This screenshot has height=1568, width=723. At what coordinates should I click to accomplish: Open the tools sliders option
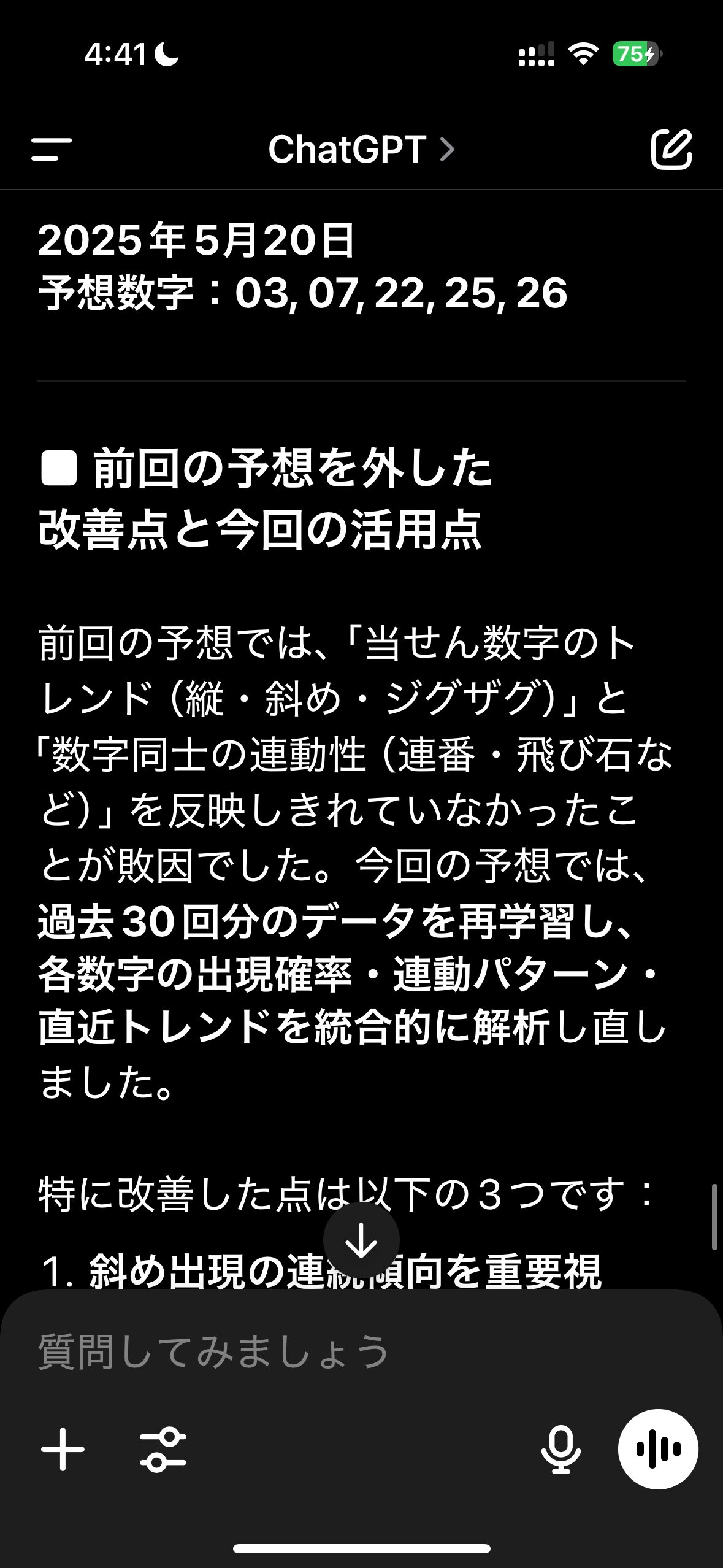click(163, 1449)
